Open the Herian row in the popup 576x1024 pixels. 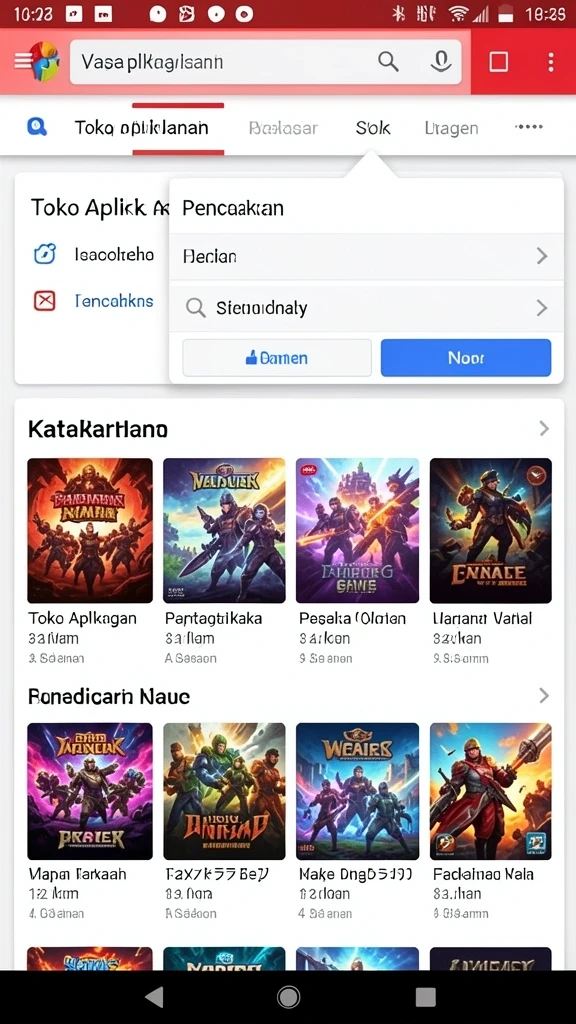tap(366, 256)
